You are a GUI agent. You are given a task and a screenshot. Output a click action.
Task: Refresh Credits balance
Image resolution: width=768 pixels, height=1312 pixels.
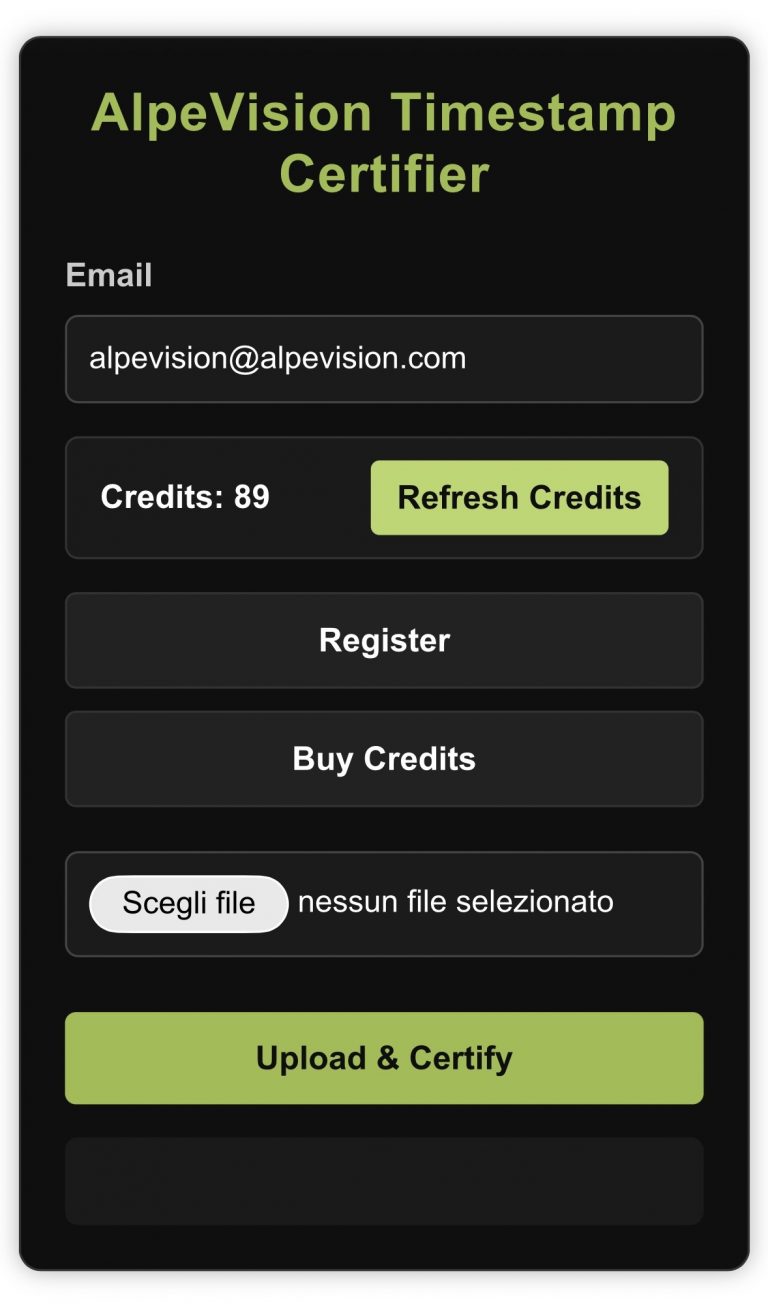pyautogui.click(x=519, y=498)
